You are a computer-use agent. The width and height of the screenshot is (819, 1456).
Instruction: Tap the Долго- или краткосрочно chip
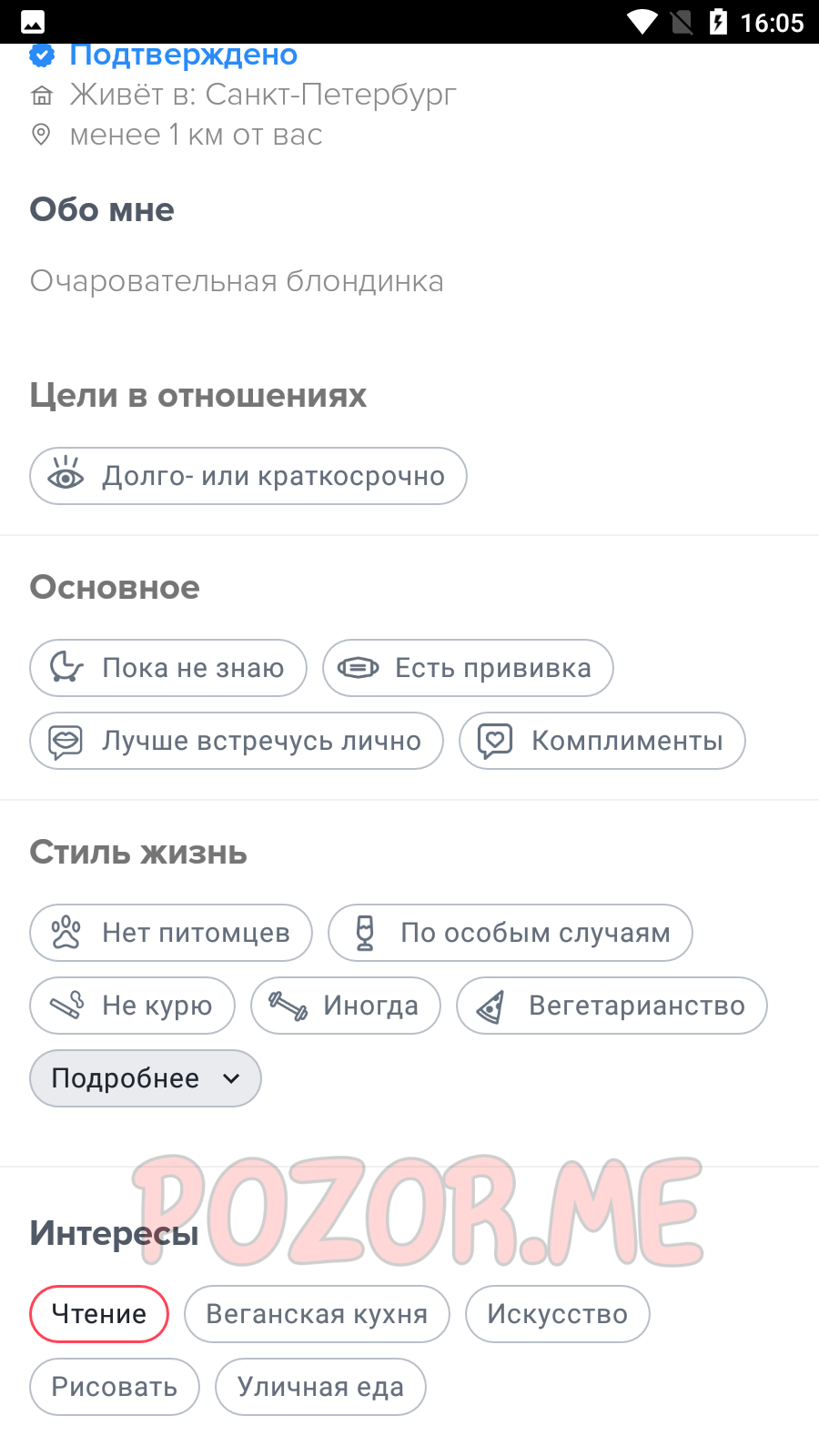(248, 476)
